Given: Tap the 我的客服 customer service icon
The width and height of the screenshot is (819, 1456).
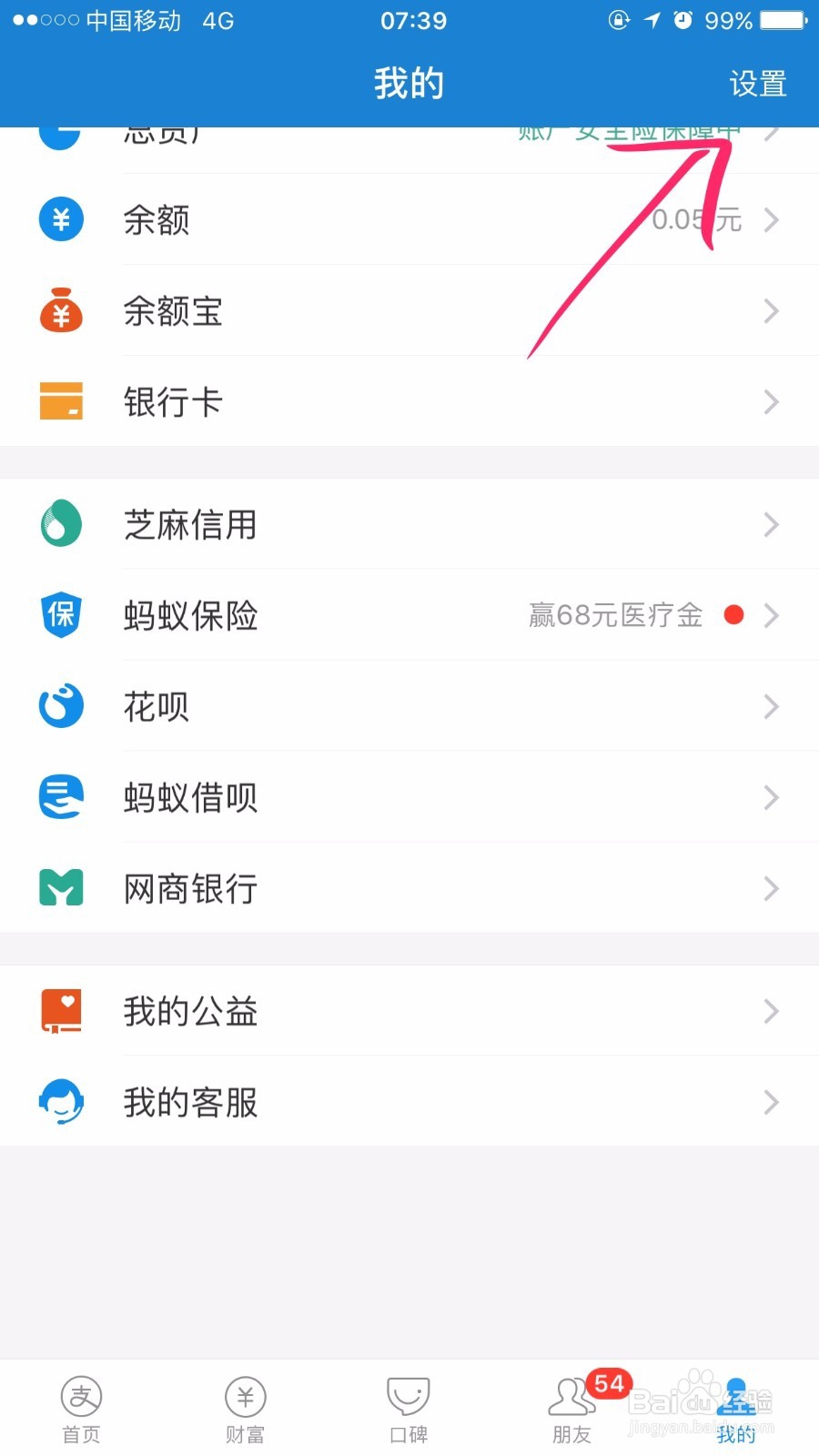Looking at the screenshot, I should [x=60, y=1102].
